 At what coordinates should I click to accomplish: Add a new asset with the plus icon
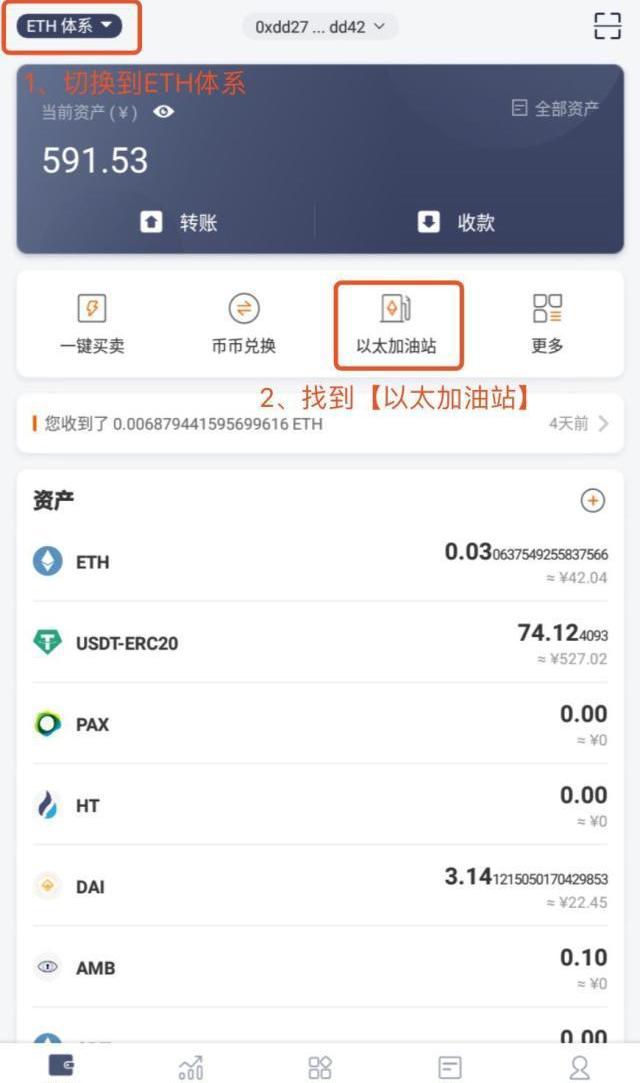click(593, 501)
